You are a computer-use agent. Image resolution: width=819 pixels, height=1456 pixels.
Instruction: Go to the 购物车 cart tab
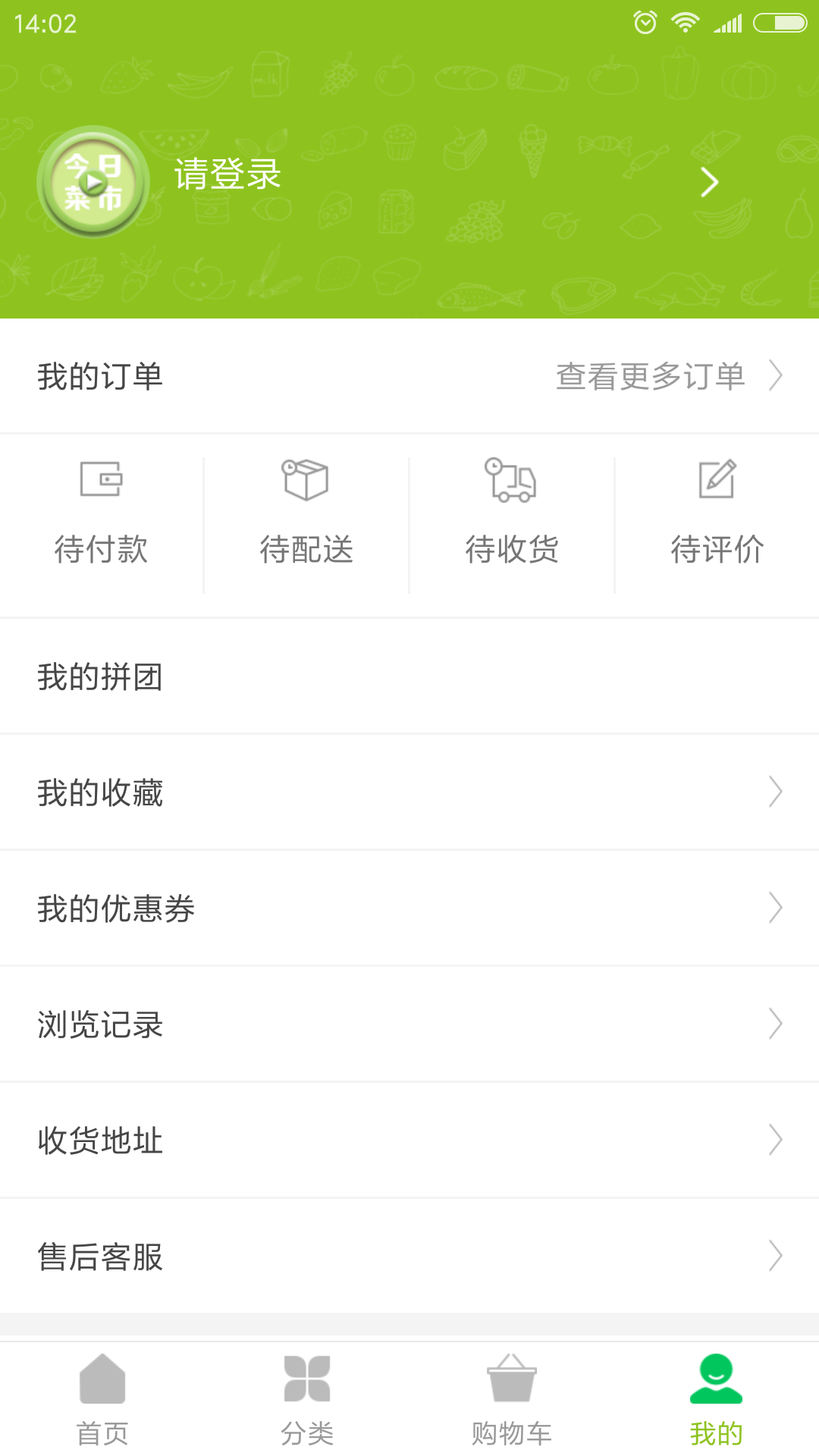[x=512, y=1399]
